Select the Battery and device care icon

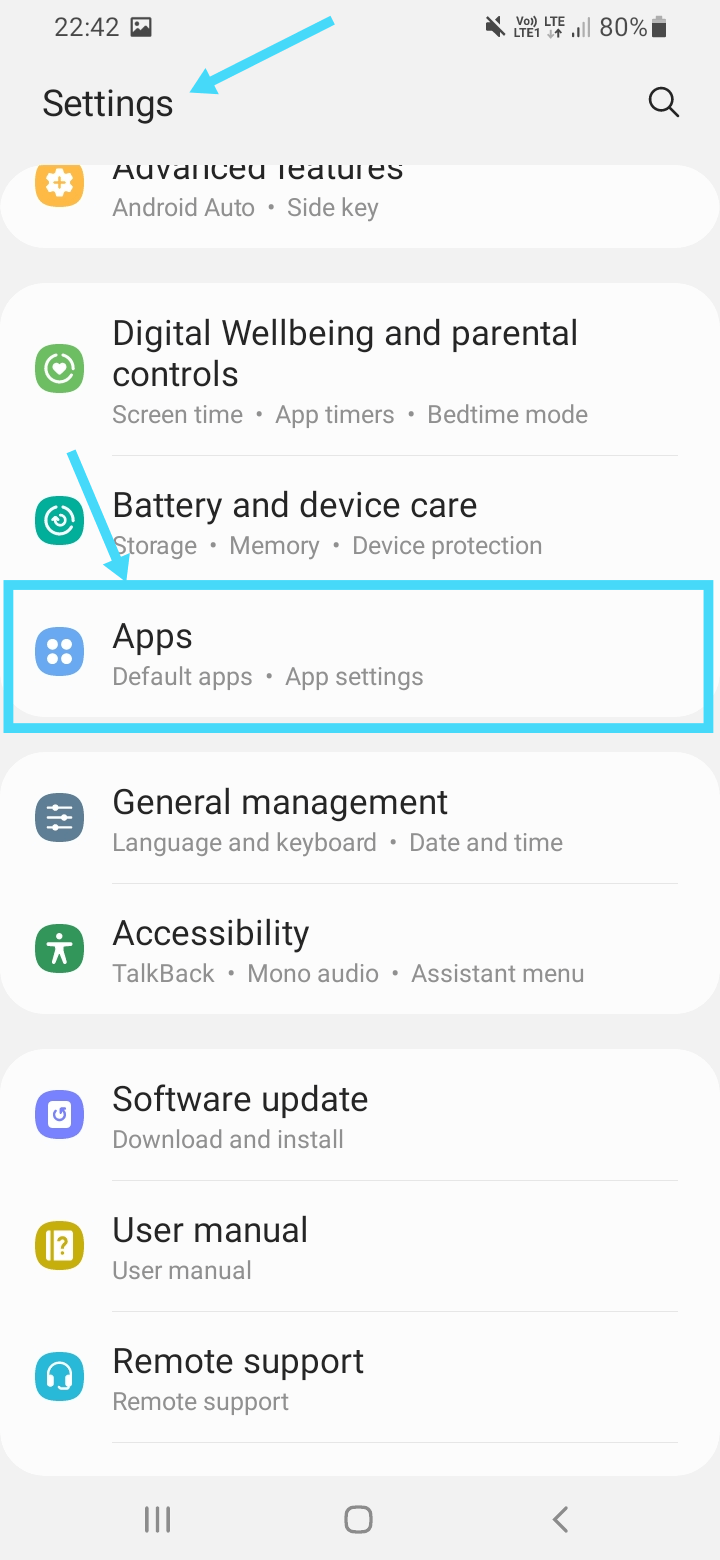click(59, 520)
